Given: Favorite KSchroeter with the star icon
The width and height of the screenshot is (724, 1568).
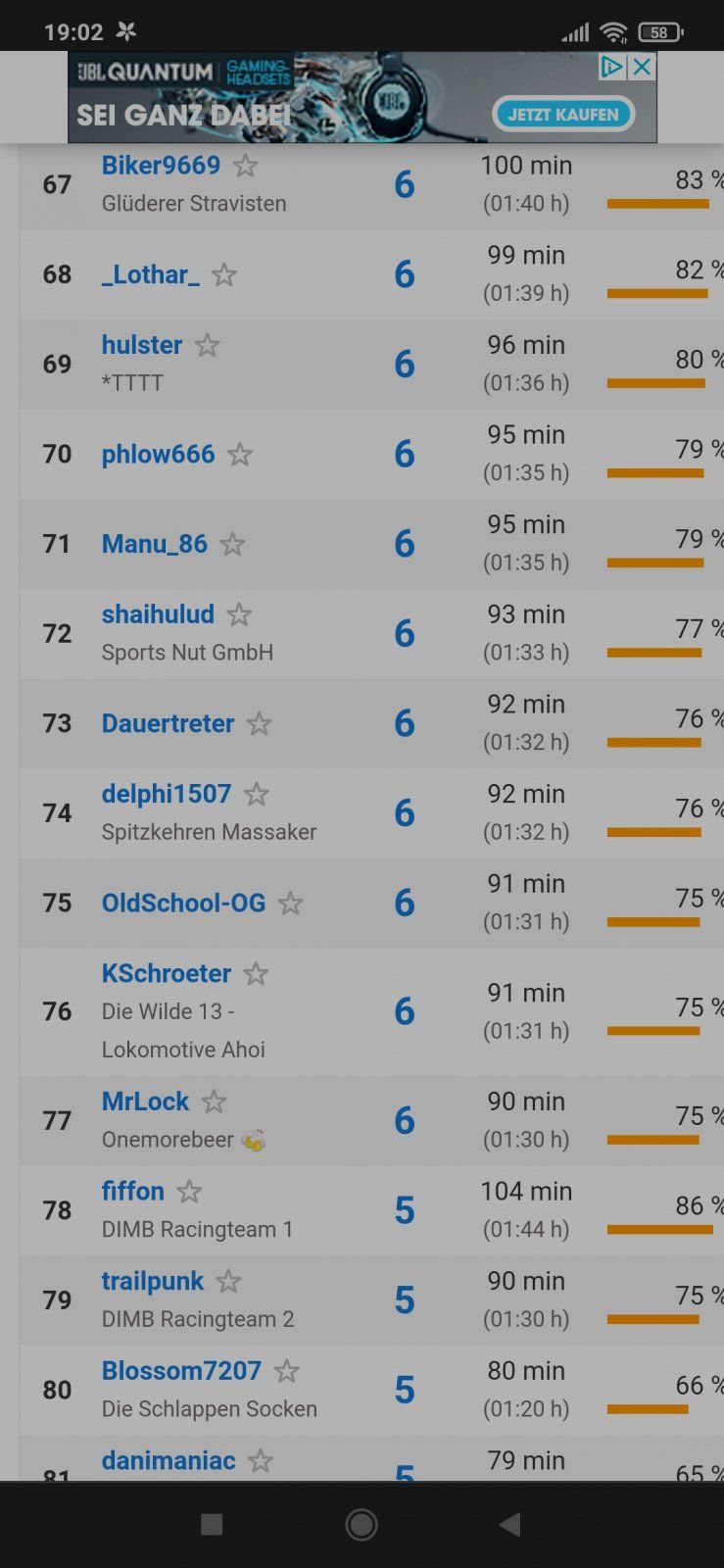Looking at the screenshot, I should pos(256,973).
